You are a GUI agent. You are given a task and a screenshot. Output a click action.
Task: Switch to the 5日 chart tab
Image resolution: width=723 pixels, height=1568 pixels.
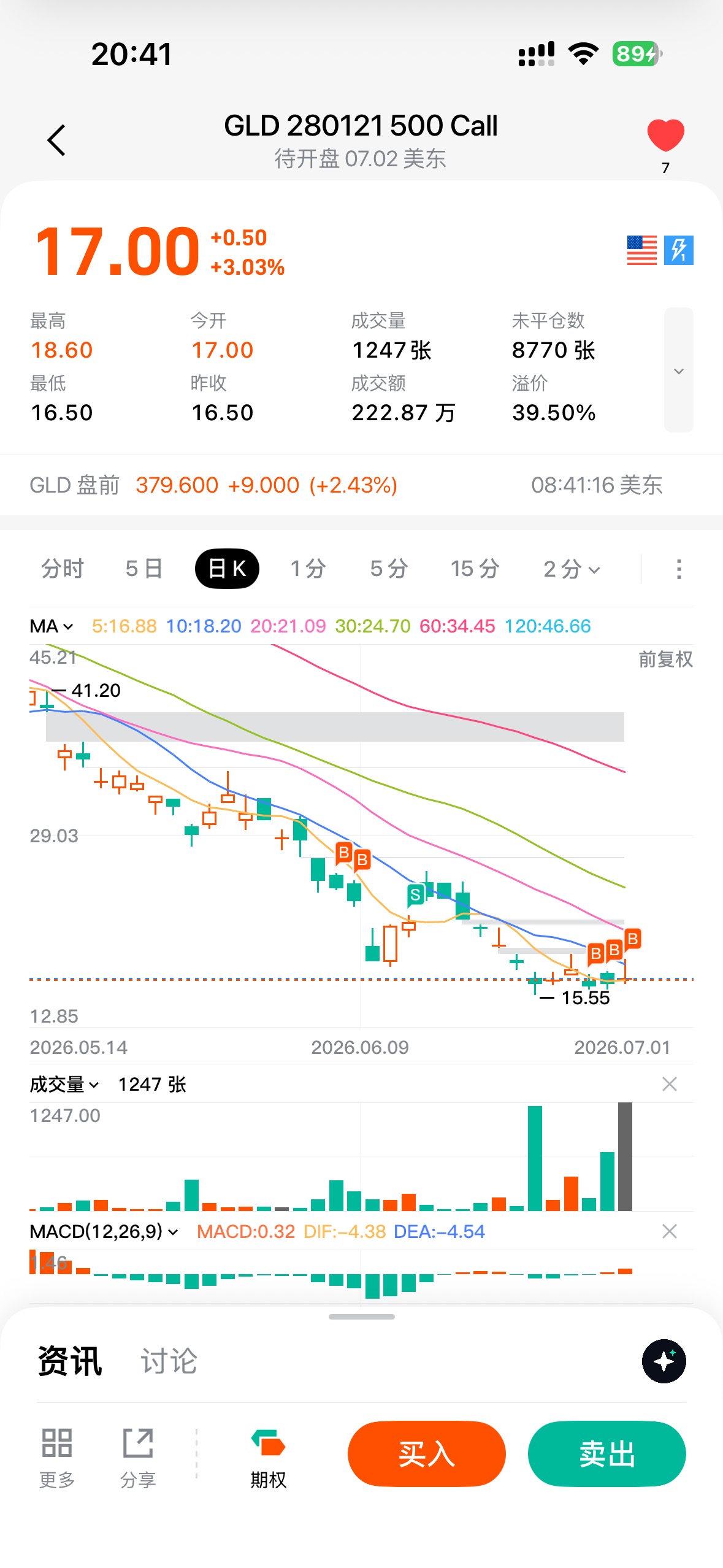click(x=143, y=568)
